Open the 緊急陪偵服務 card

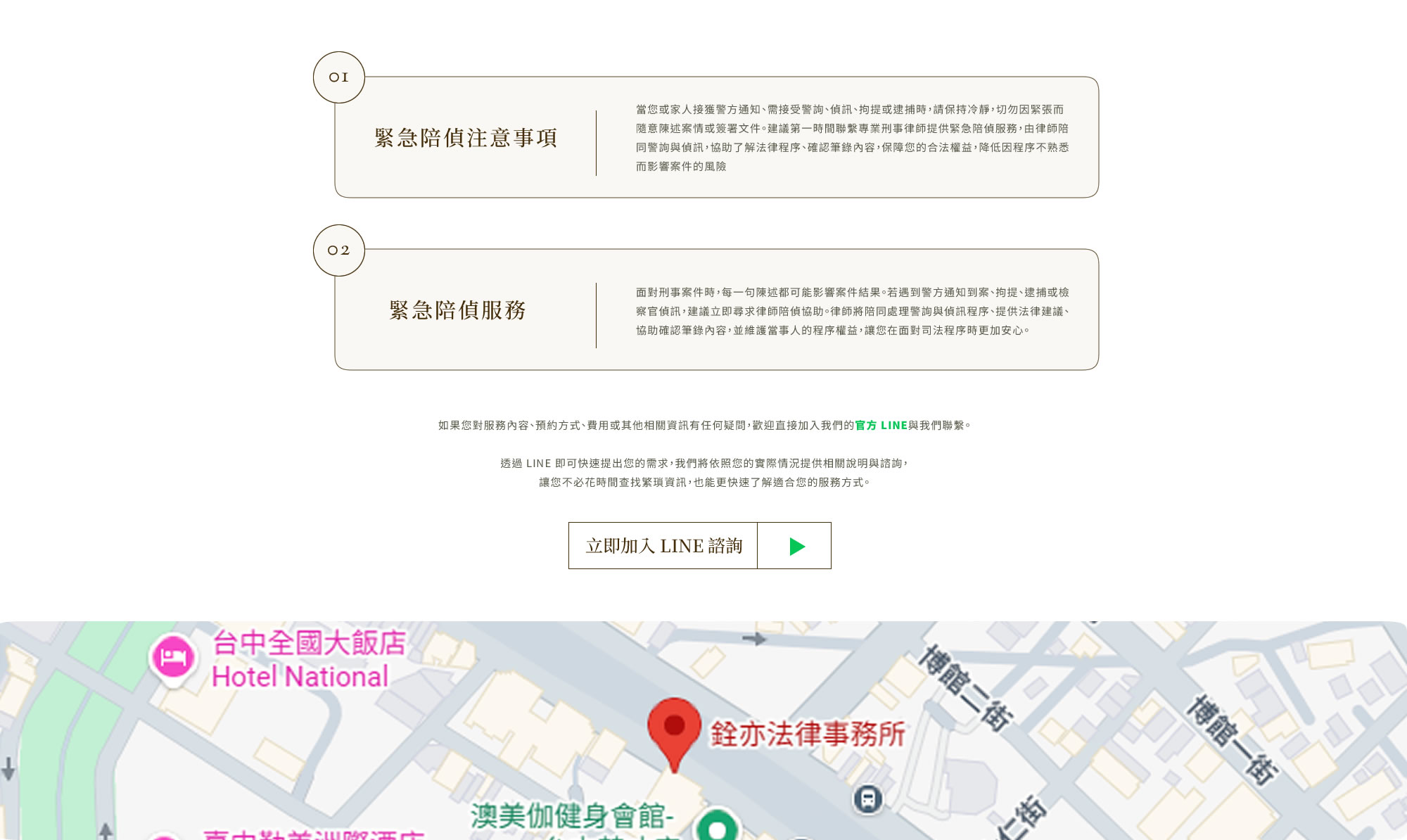click(x=716, y=310)
